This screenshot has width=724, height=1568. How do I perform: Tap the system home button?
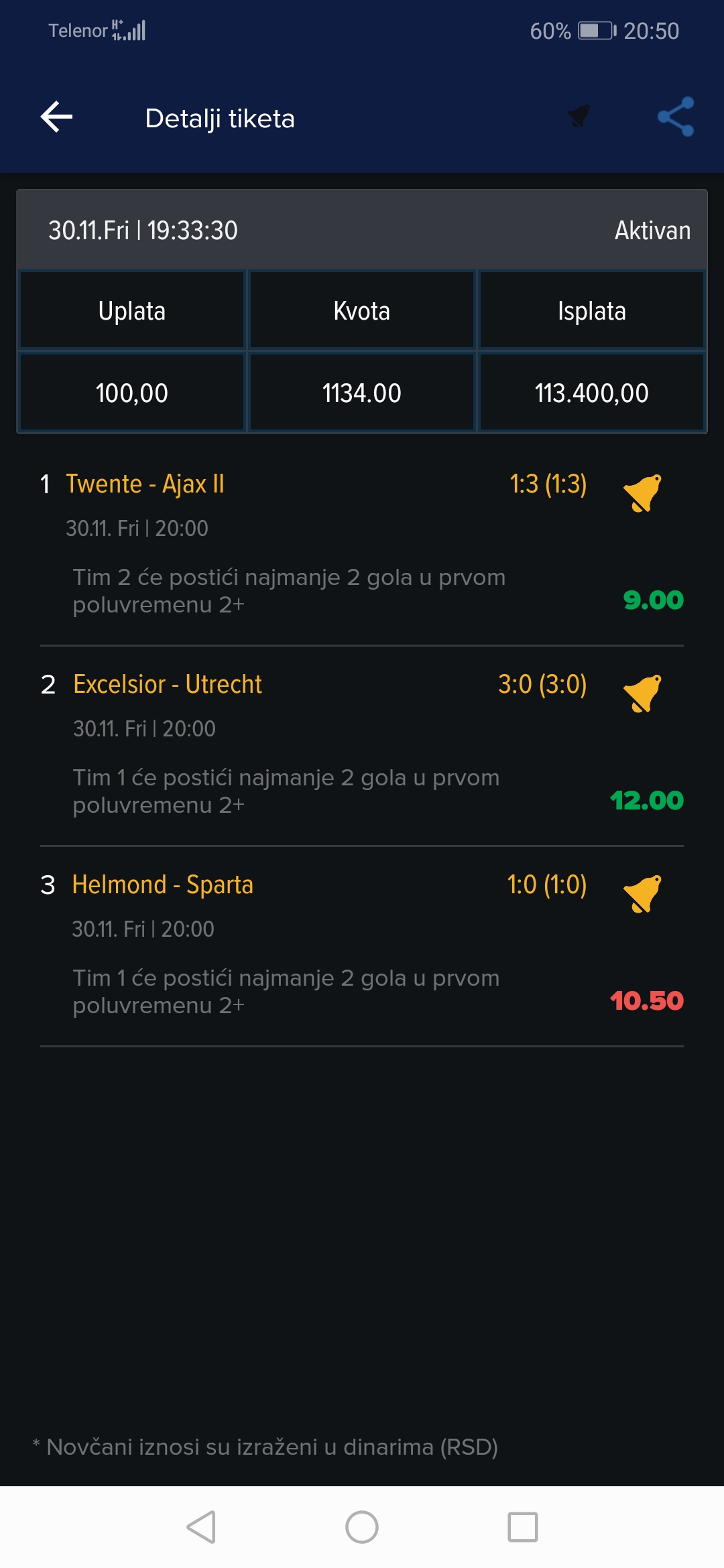(x=362, y=1527)
